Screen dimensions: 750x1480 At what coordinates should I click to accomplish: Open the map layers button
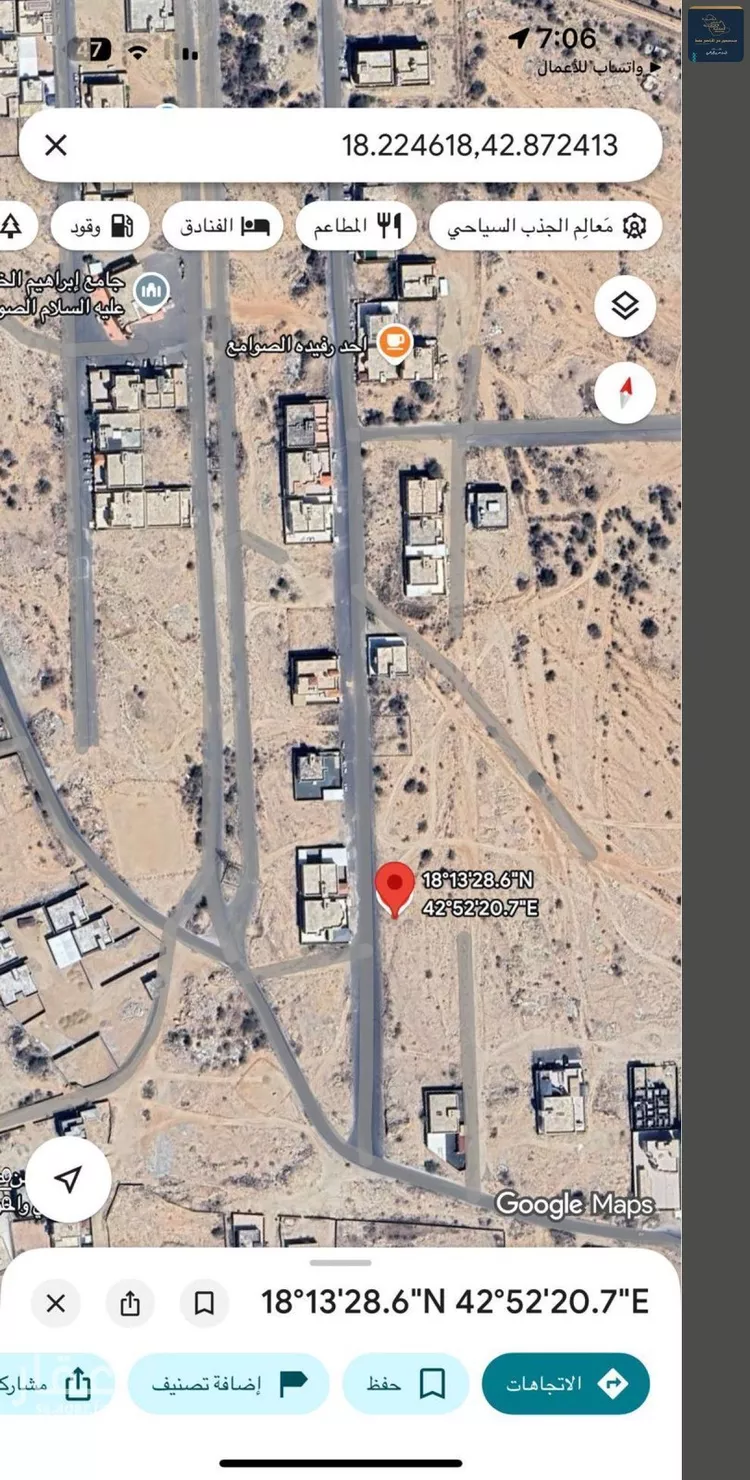625,306
